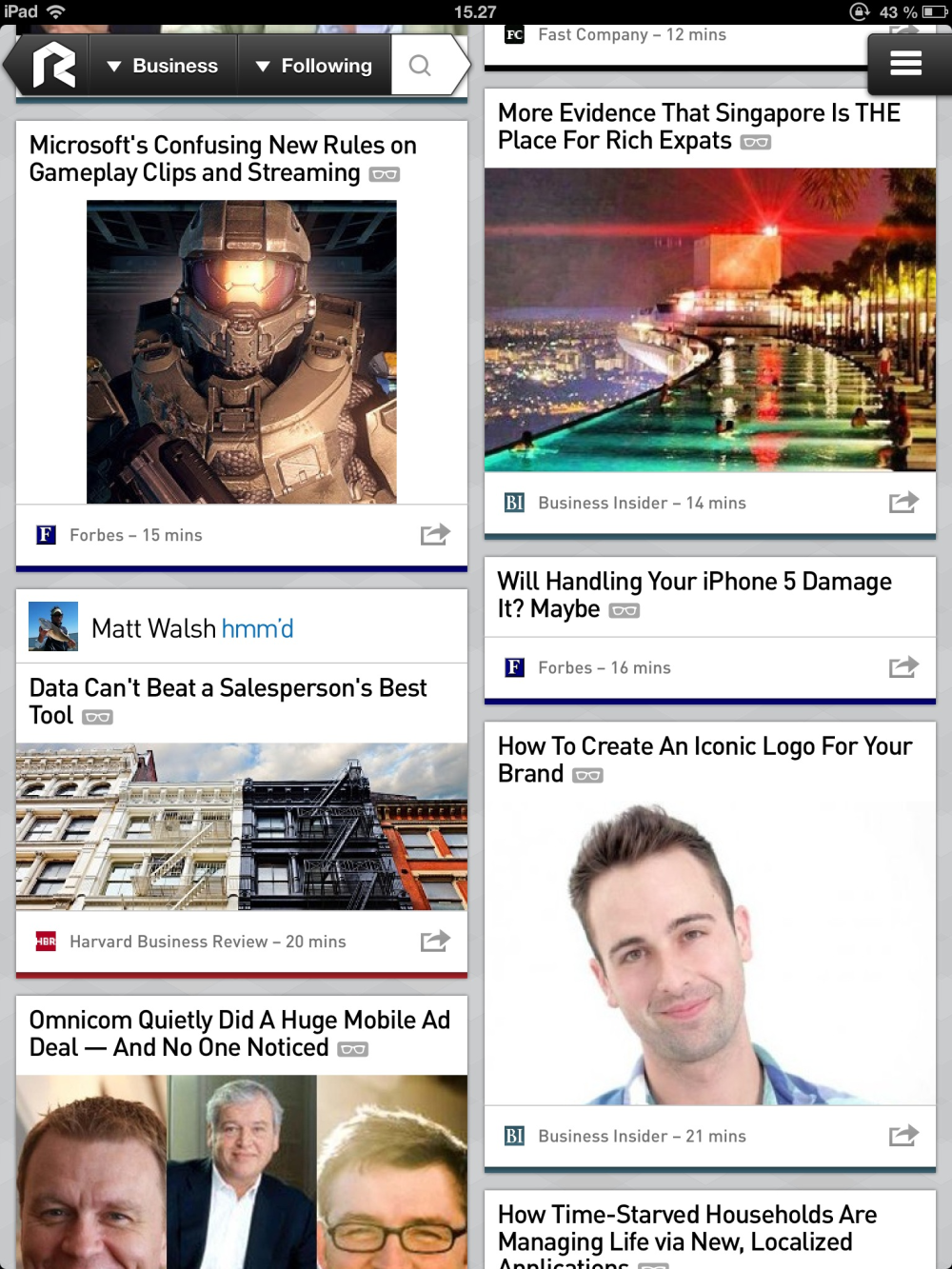952x1269 pixels.
Task: View Matt Walsh's profile
Action: coord(53,626)
